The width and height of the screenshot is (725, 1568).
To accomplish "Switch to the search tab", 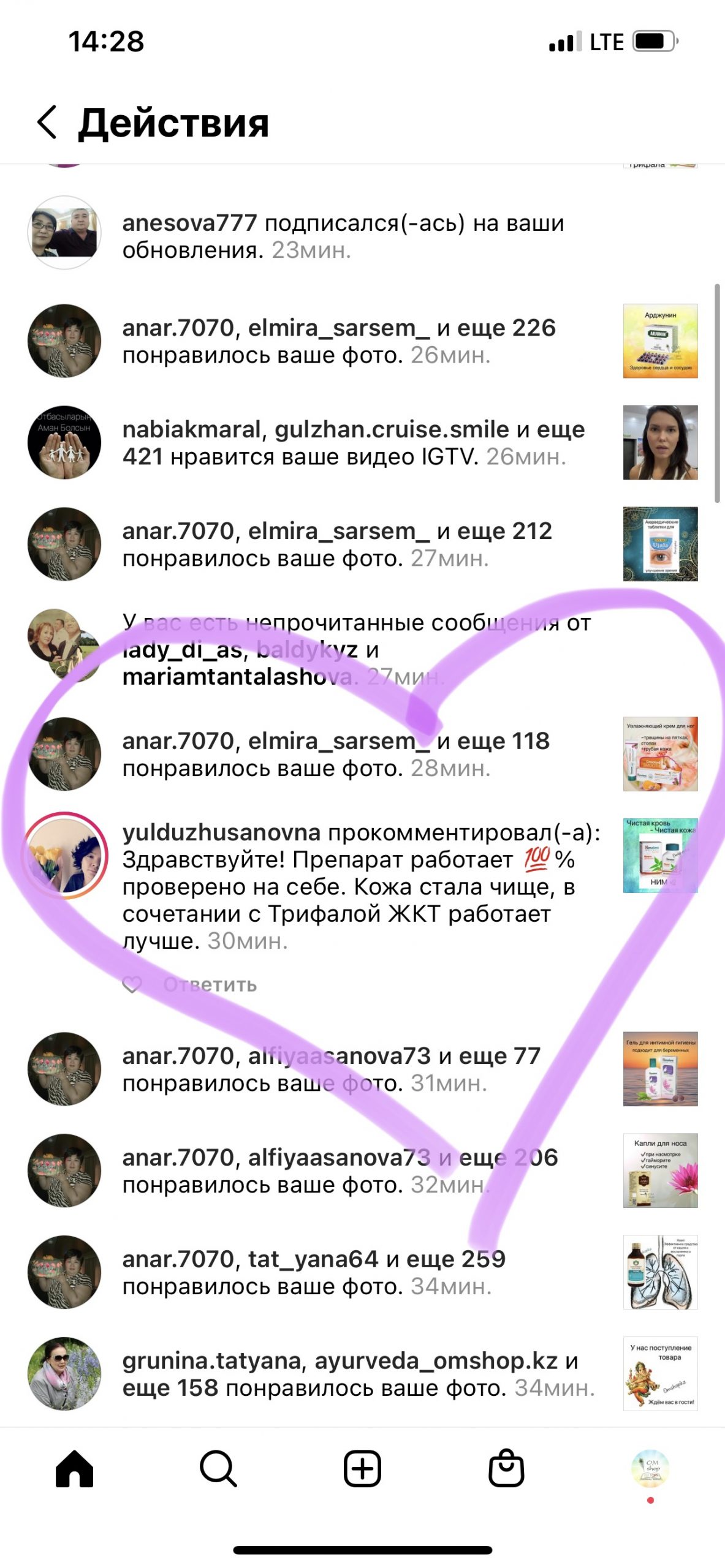I will 218,1468.
